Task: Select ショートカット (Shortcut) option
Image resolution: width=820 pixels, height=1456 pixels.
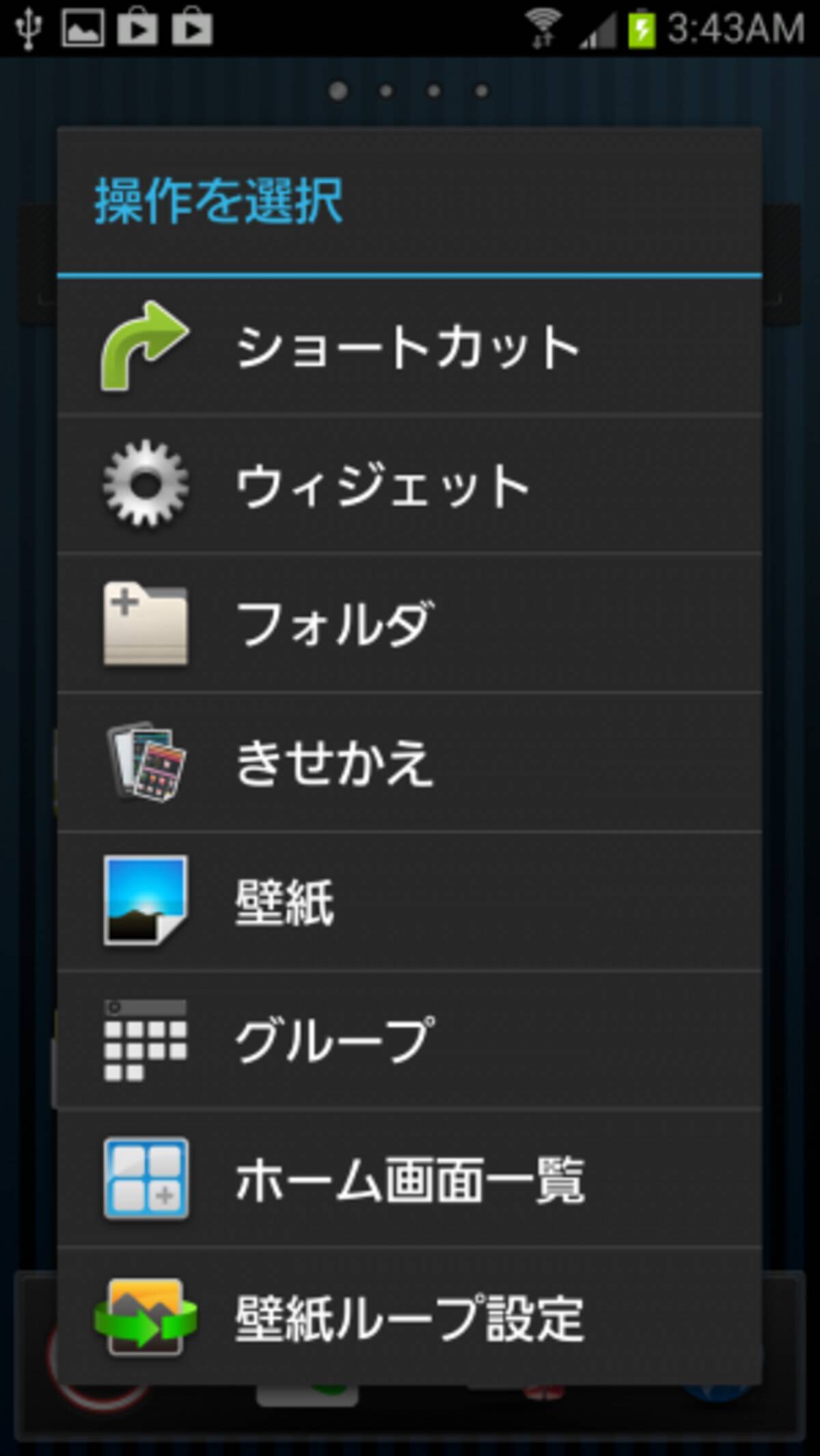Action: click(x=409, y=347)
